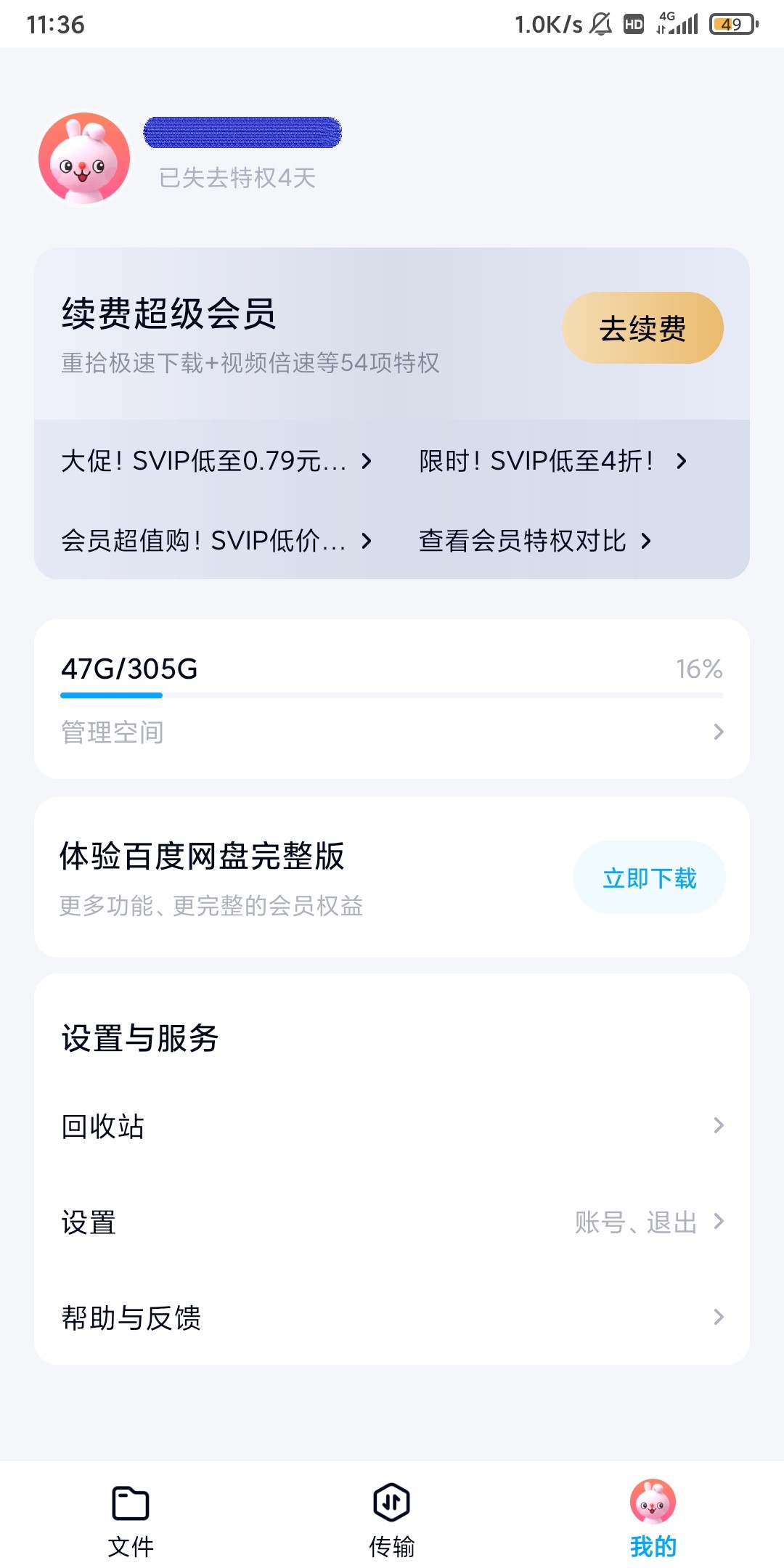Click the storage usage progress bar

(x=392, y=696)
